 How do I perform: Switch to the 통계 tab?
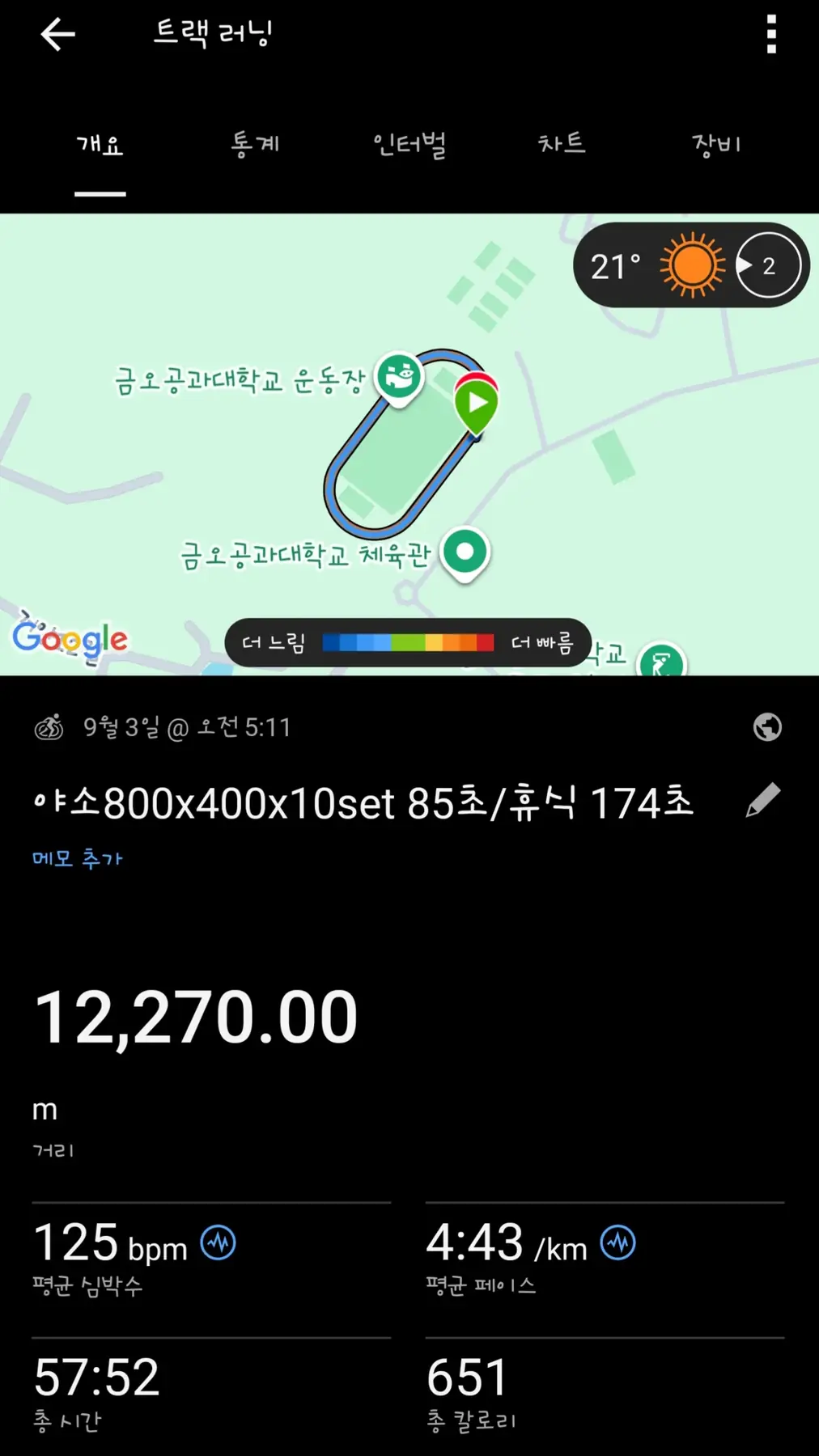pyautogui.click(x=255, y=145)
